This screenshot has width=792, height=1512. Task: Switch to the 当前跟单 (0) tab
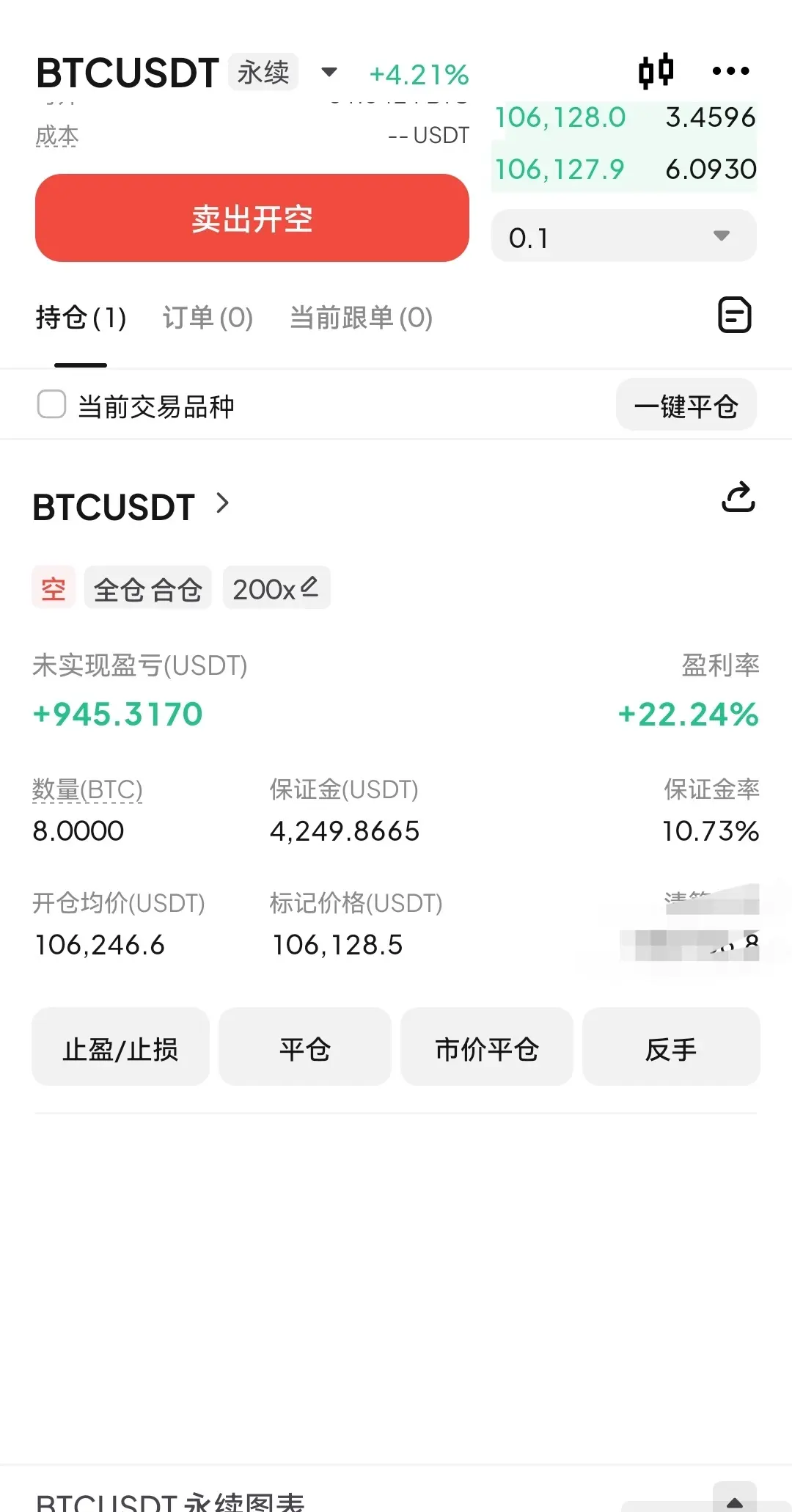coord(361,318)
